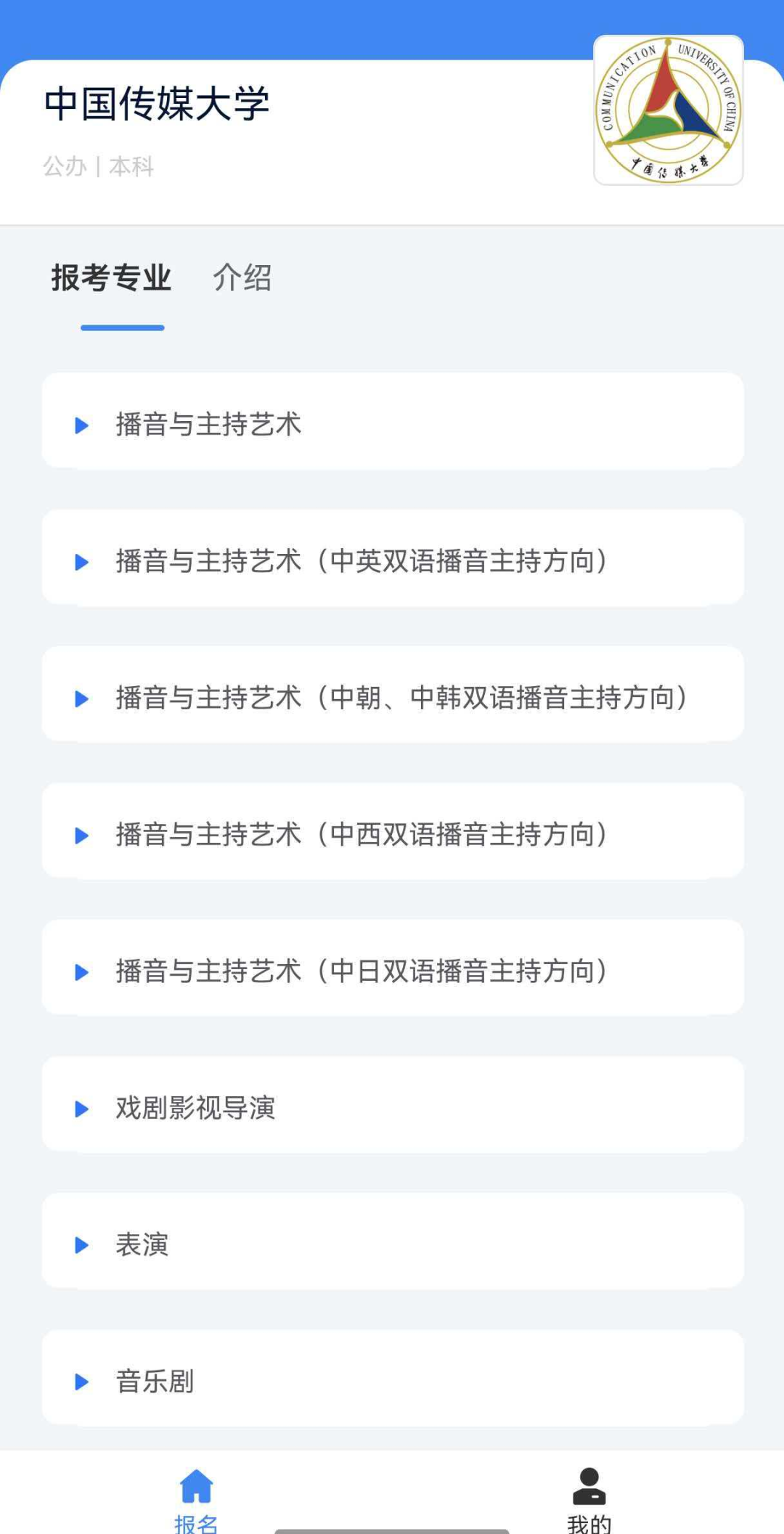The width and height of the screenshot is (784, 1534).
Task: Tap the home icon on 报名 tab
Action: click(195, 1483)
